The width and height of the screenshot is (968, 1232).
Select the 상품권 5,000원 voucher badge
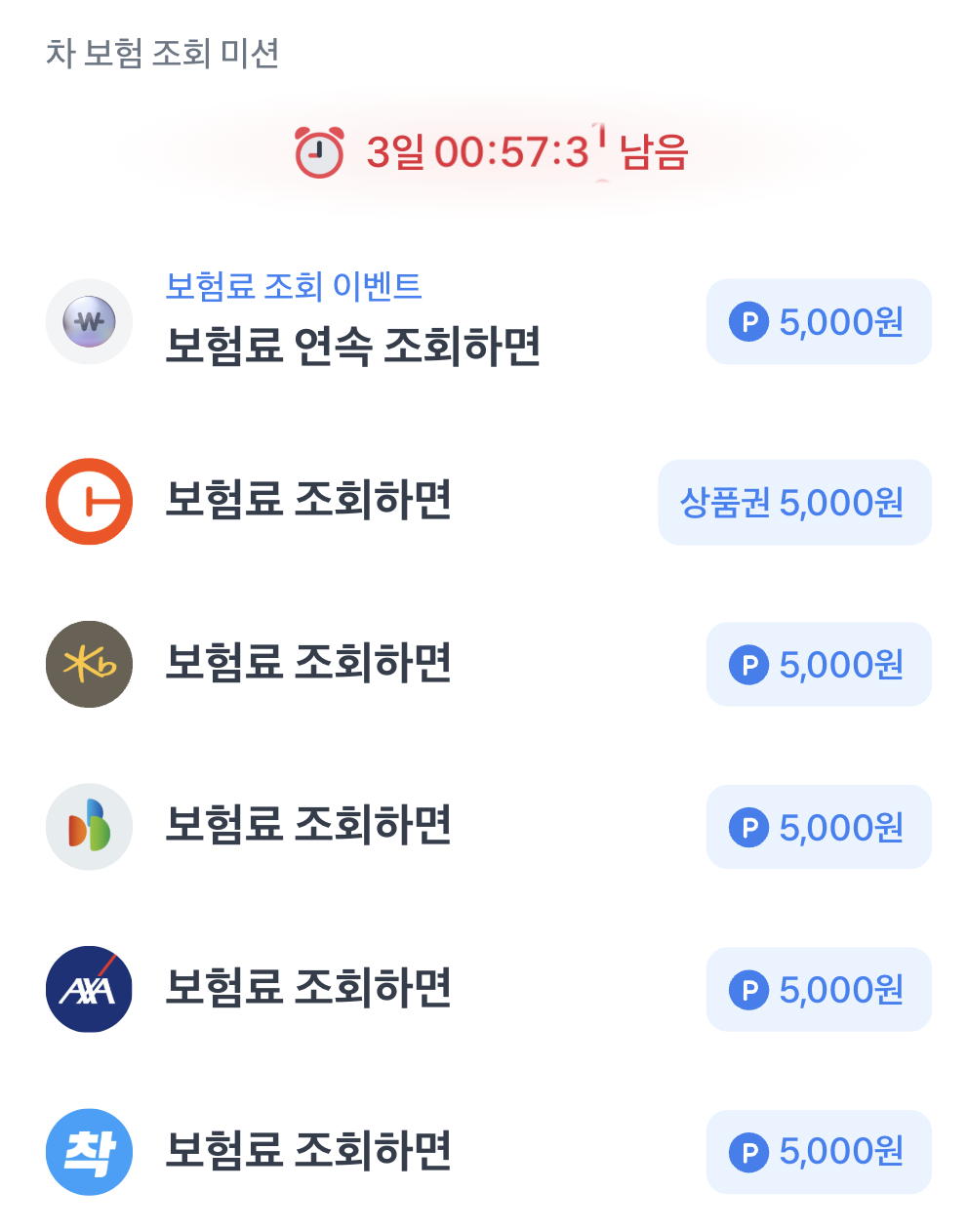(x=793, y=501)
